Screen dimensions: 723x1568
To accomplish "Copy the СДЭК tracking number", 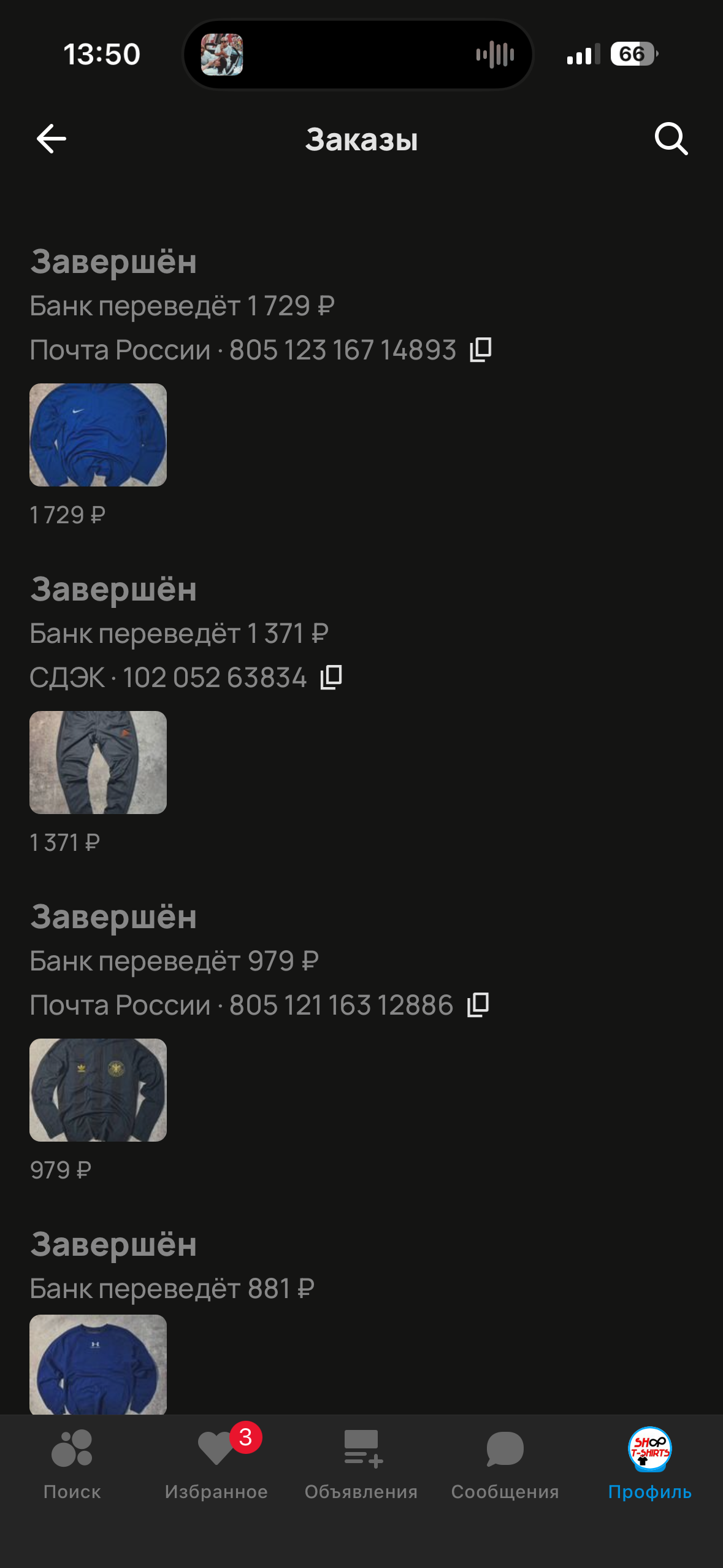I will tap(331, 677).
